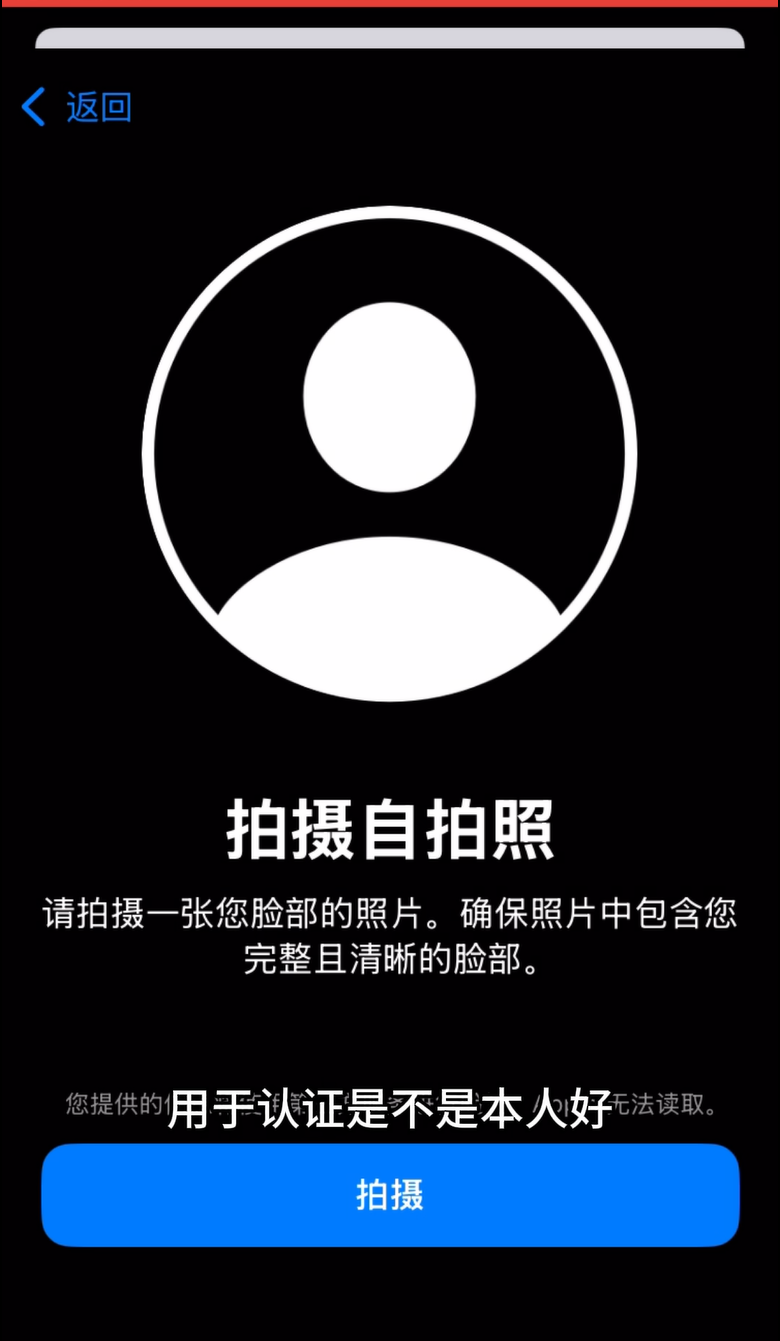The image size is (780, 1341).
Task: Tap the blue 拍摄 button
Action: click(390, 1195)
